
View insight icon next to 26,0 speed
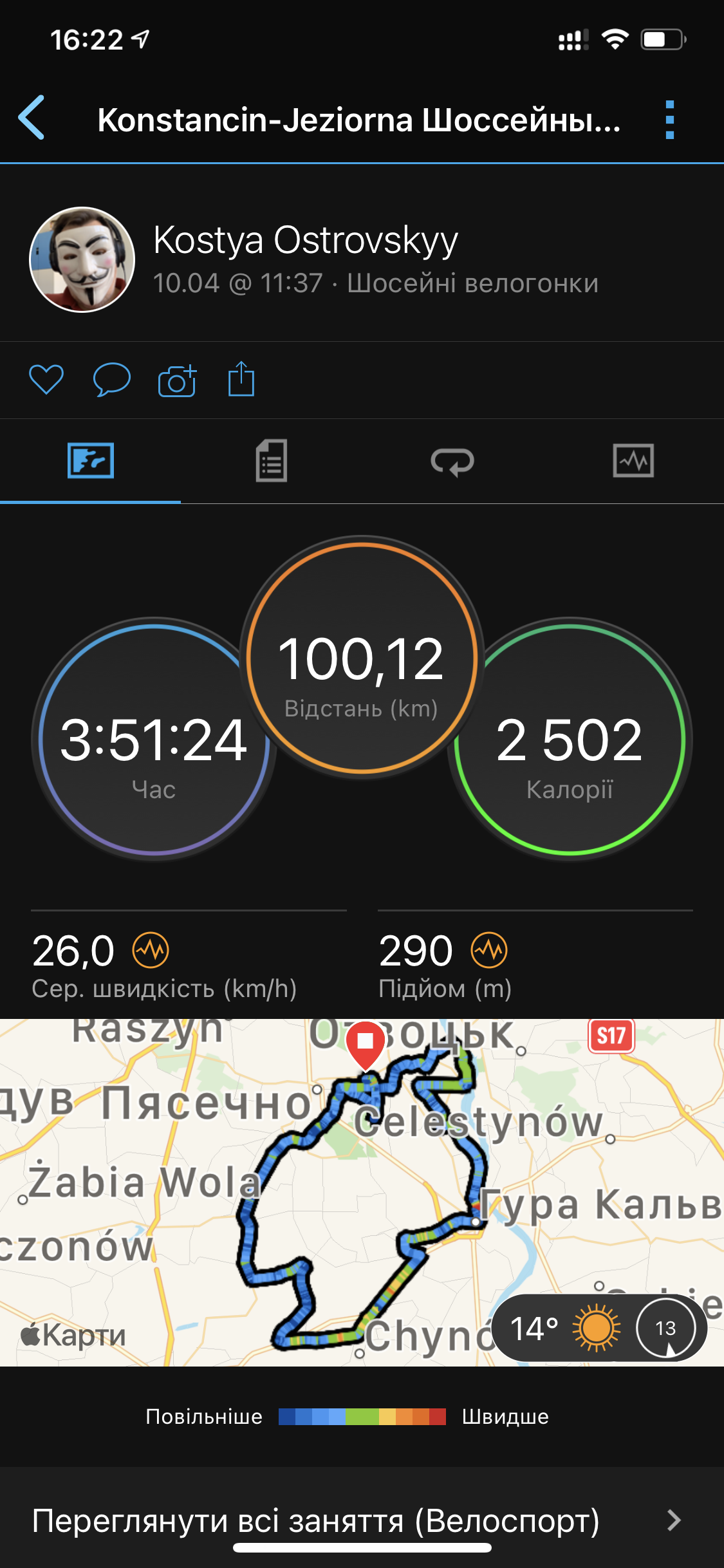[x=151, y=950]
